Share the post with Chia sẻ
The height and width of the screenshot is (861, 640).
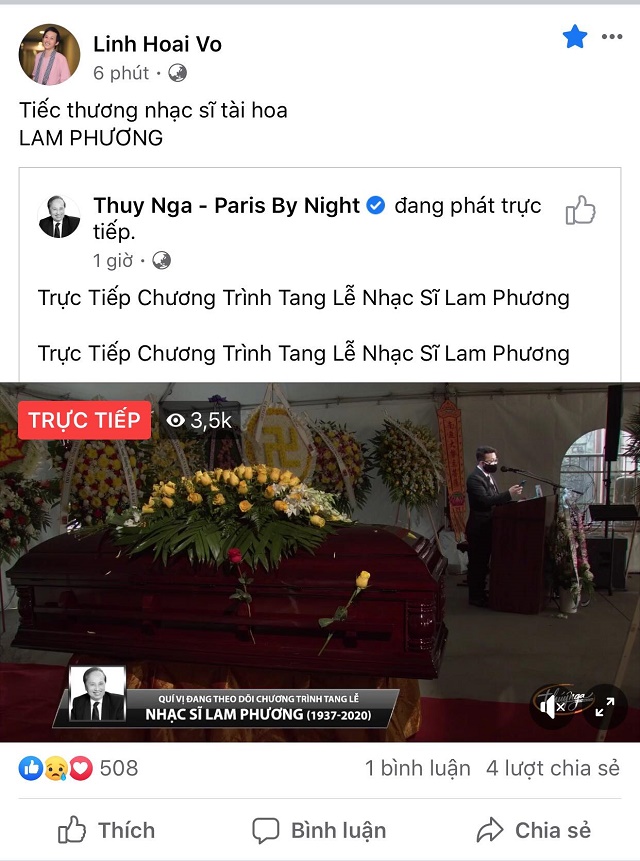click(533, 830)
